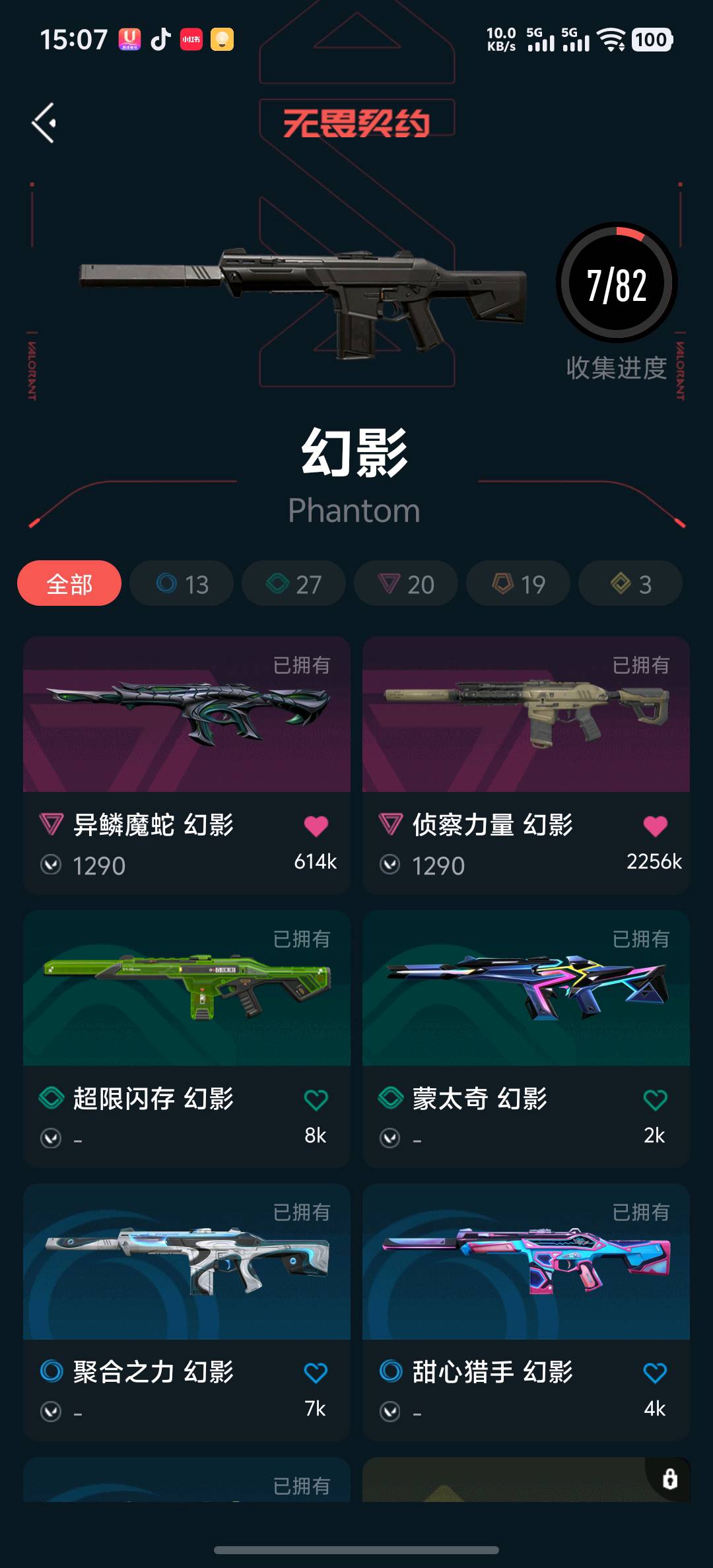Like the 甜心猎手 幻影 skin
This screenshot has width=713, height=1568.
click(x=655, y=1373)
